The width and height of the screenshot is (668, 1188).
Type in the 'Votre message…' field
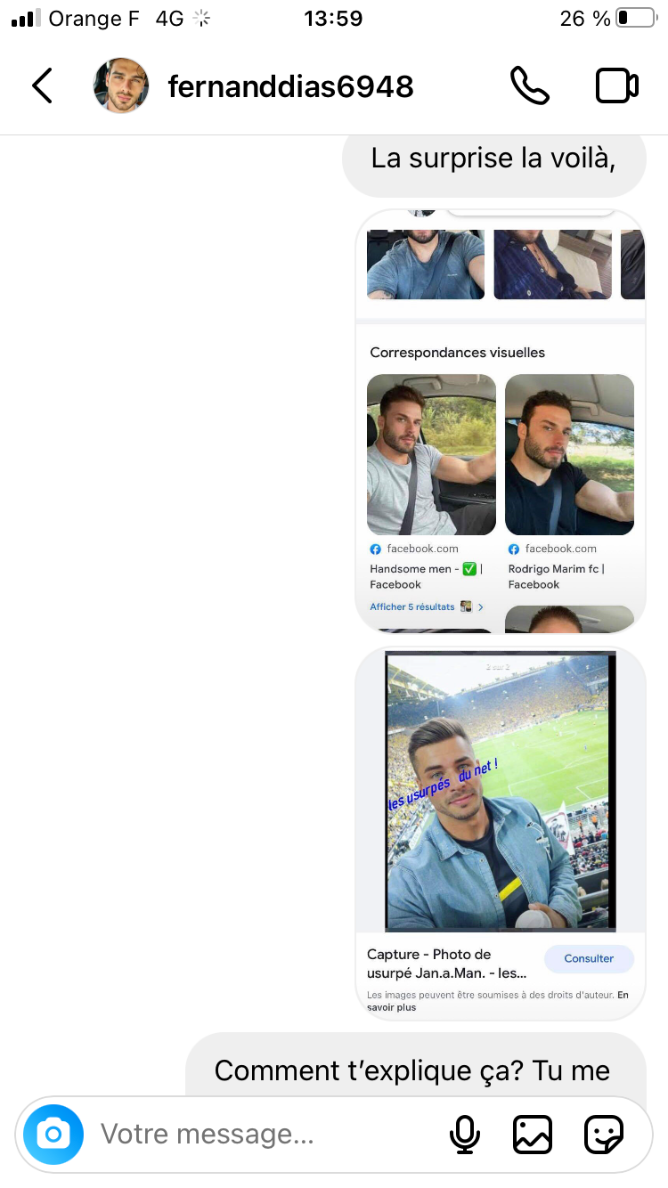(260, 1134)
